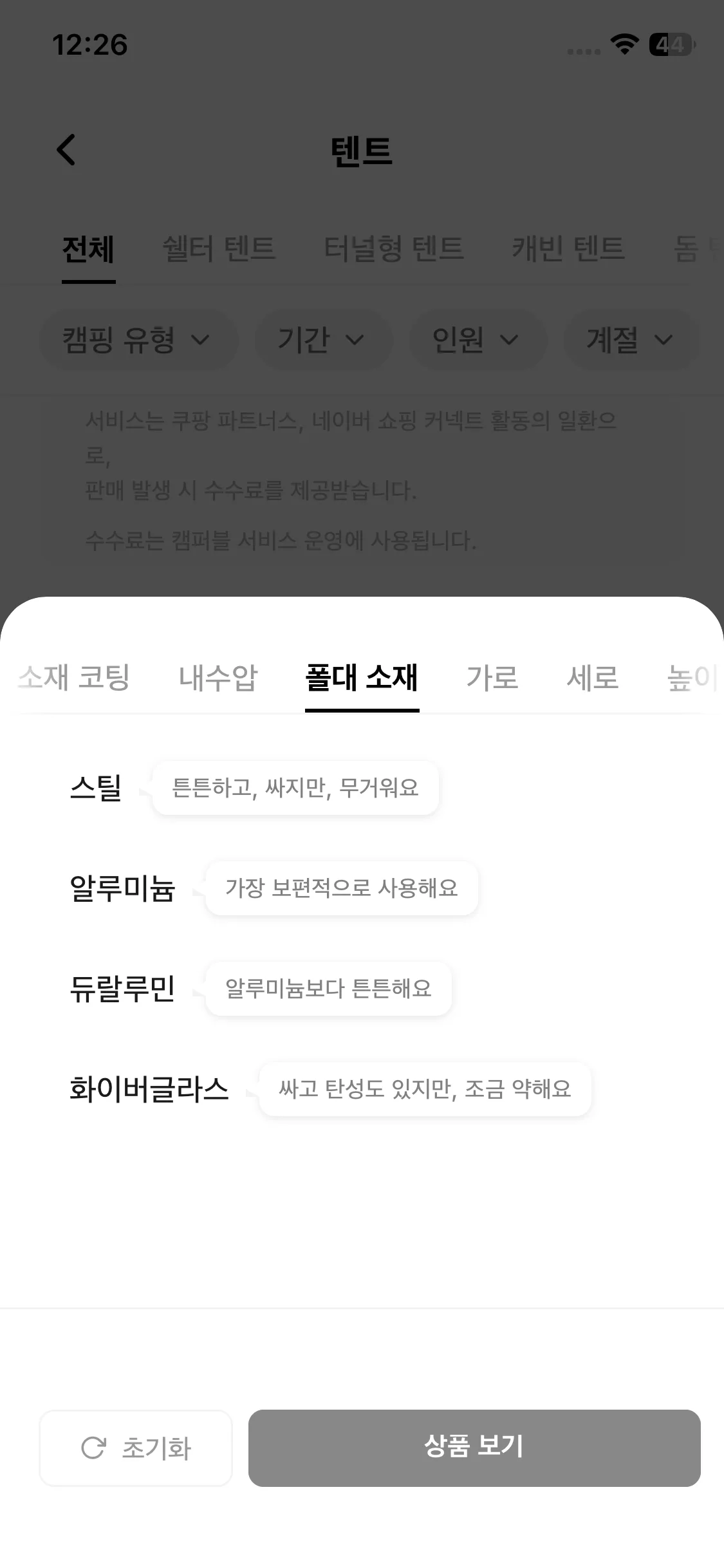Open the 가로 filter tab

pyautogui.click(x=492, y=677)
